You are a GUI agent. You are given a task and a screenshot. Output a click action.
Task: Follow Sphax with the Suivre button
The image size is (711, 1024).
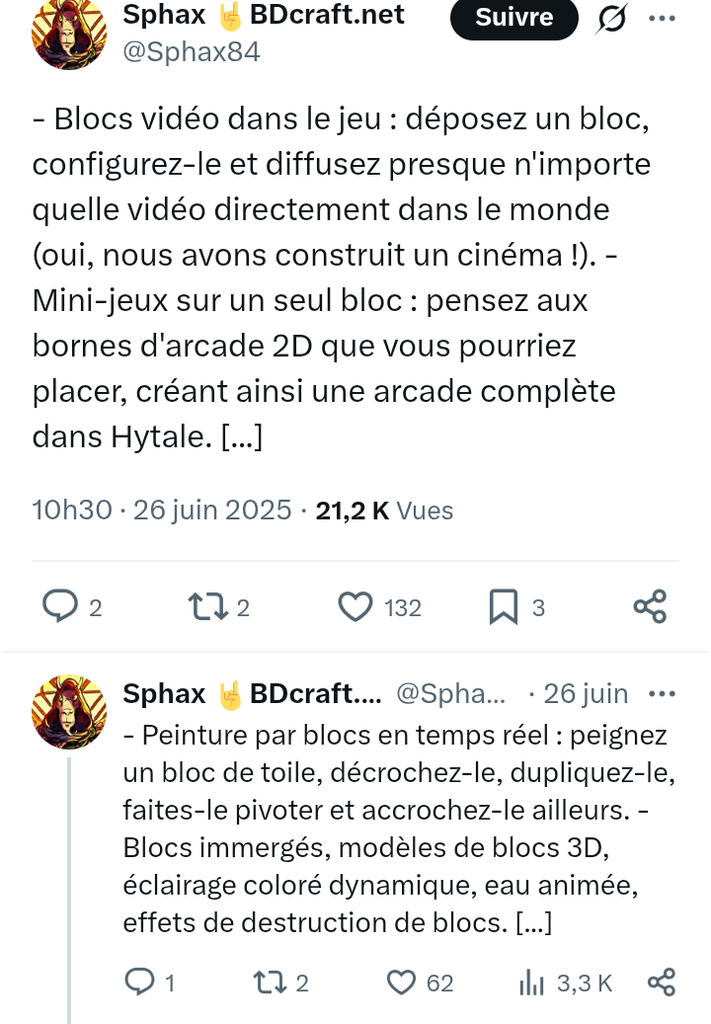tap(514, 17)
